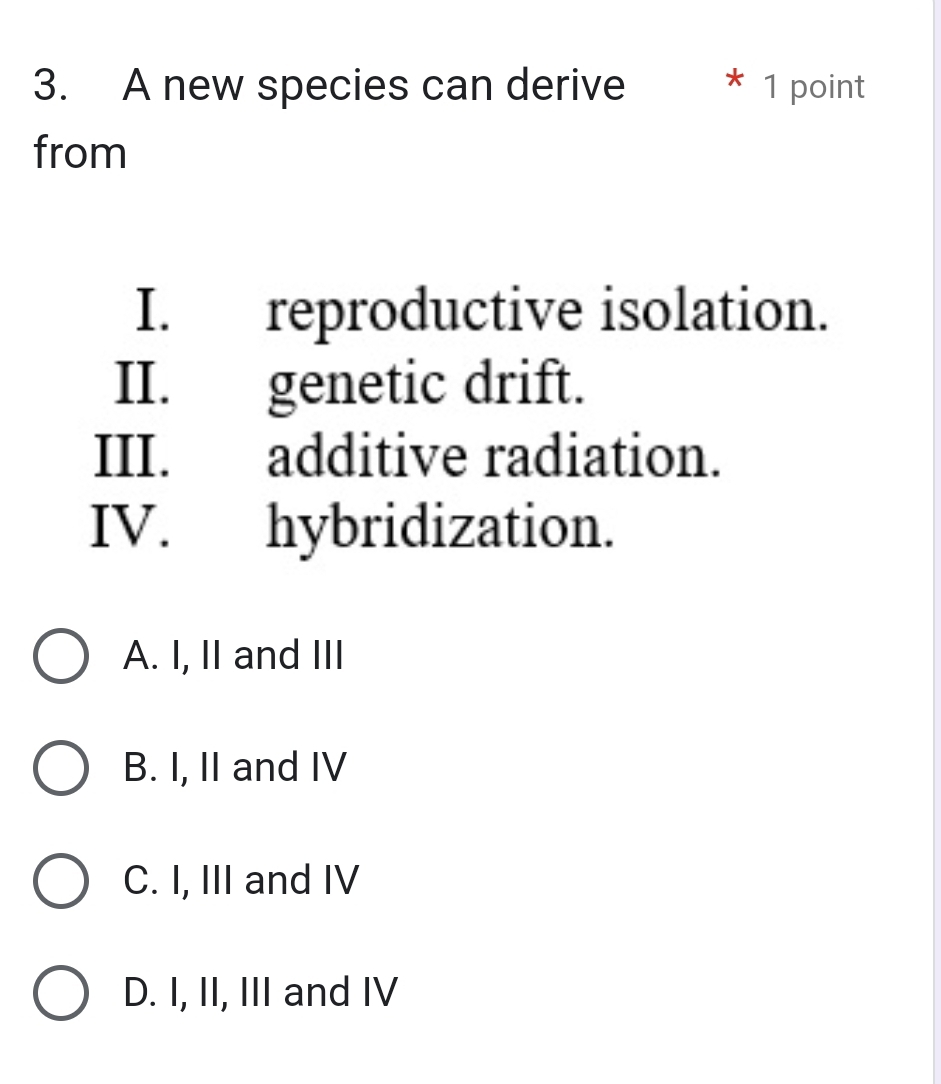Click list item 'genetic drift.'

pos(420,383)
